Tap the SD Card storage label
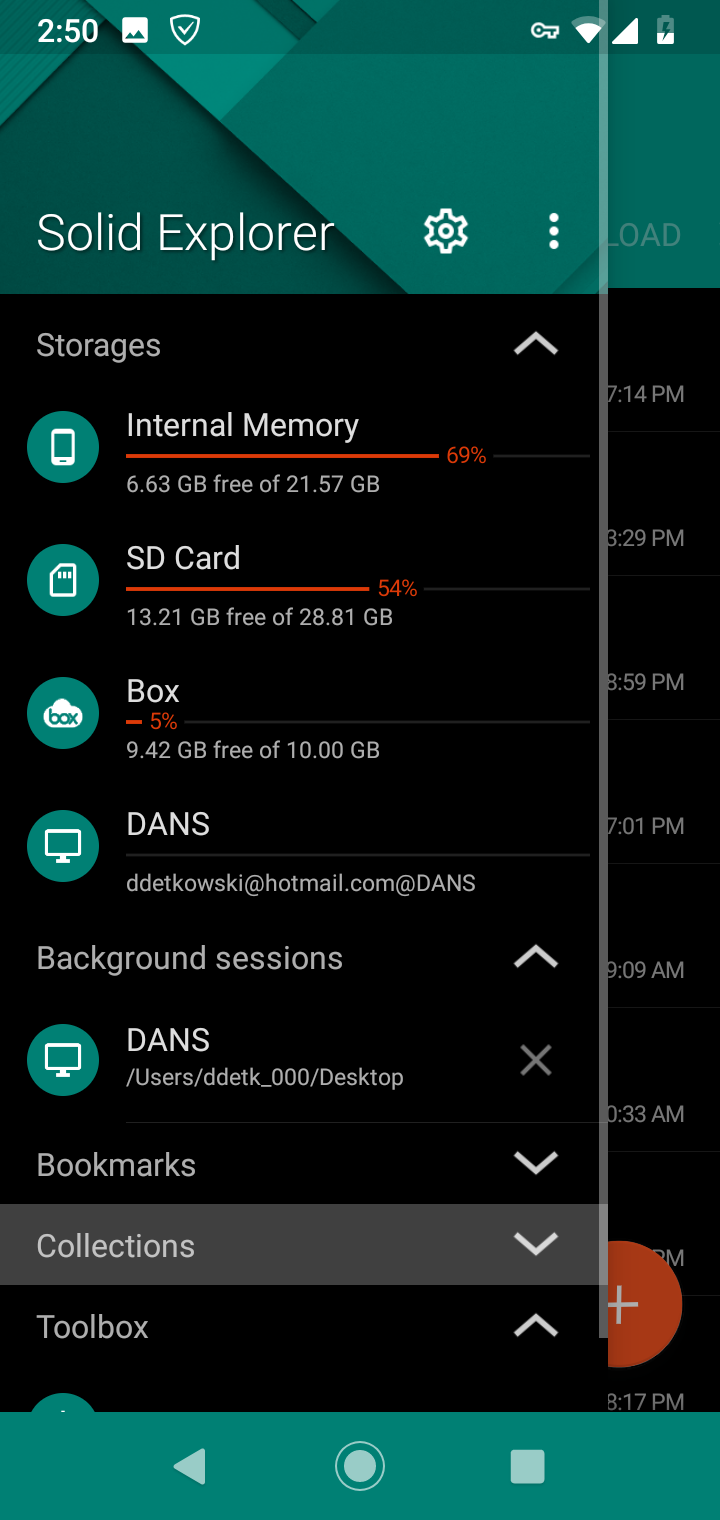The image size is (720, 1520). (x=183, y=558)
